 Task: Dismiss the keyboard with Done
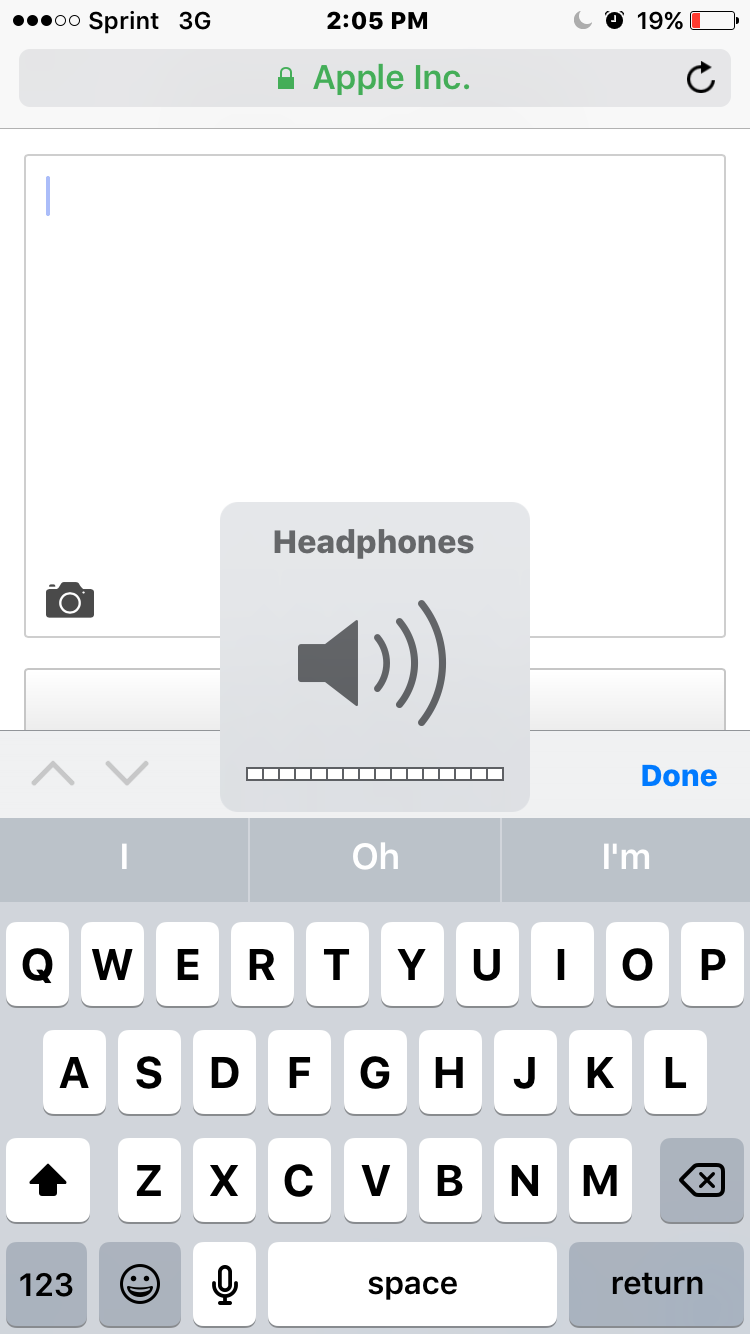point(679,776)
